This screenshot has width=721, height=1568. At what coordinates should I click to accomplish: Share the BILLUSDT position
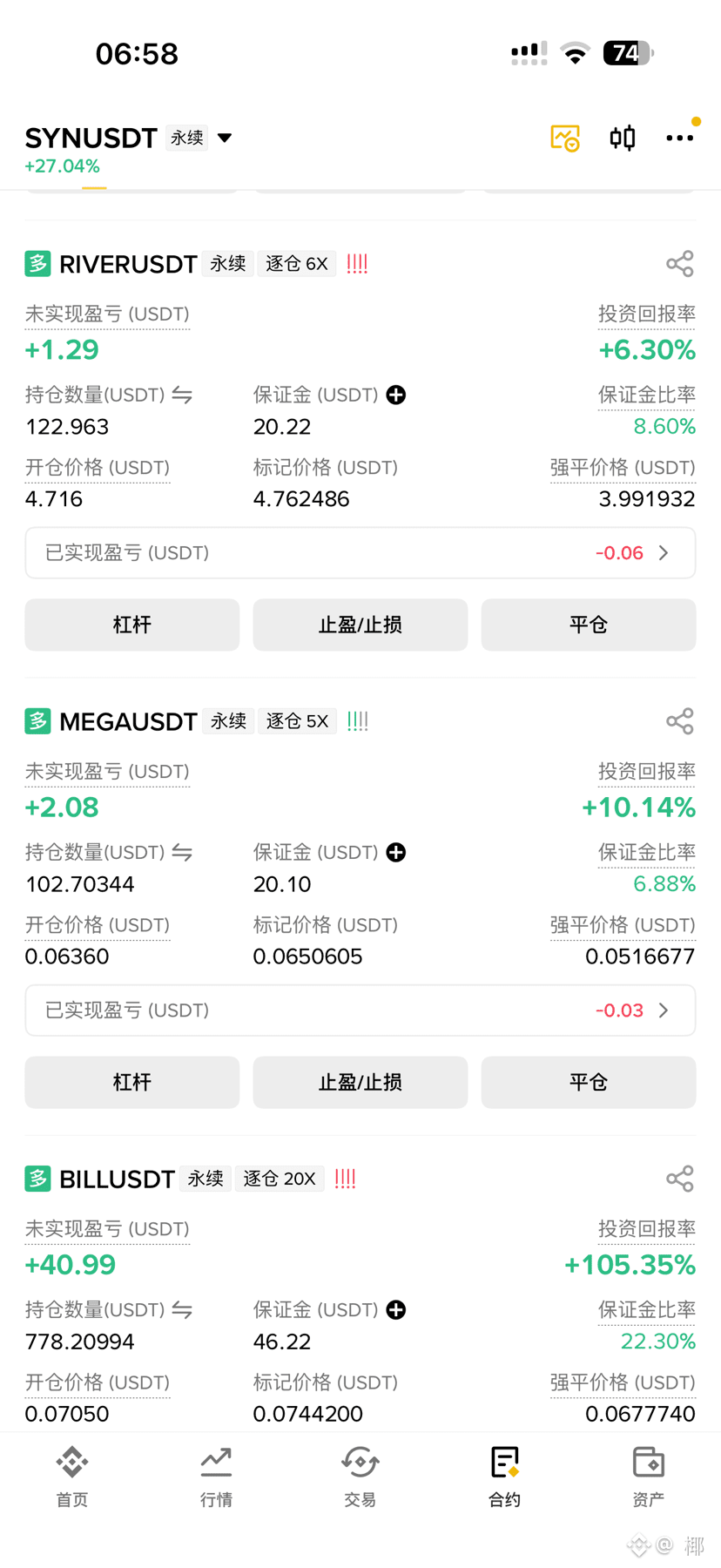coord(679,1179)
